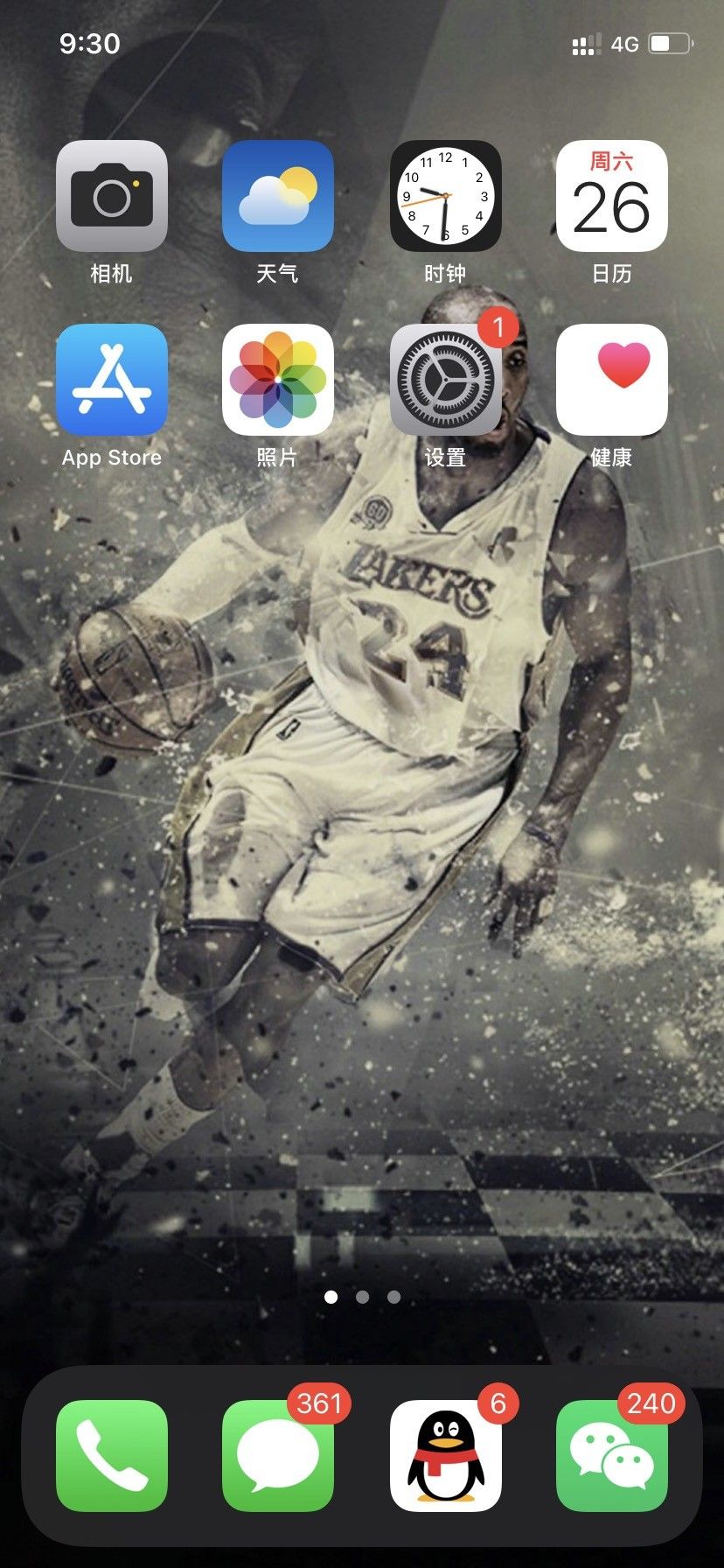Open the Phone app in dock
The height and width of the screenshot is (1568, 724).
point(111,1456)
